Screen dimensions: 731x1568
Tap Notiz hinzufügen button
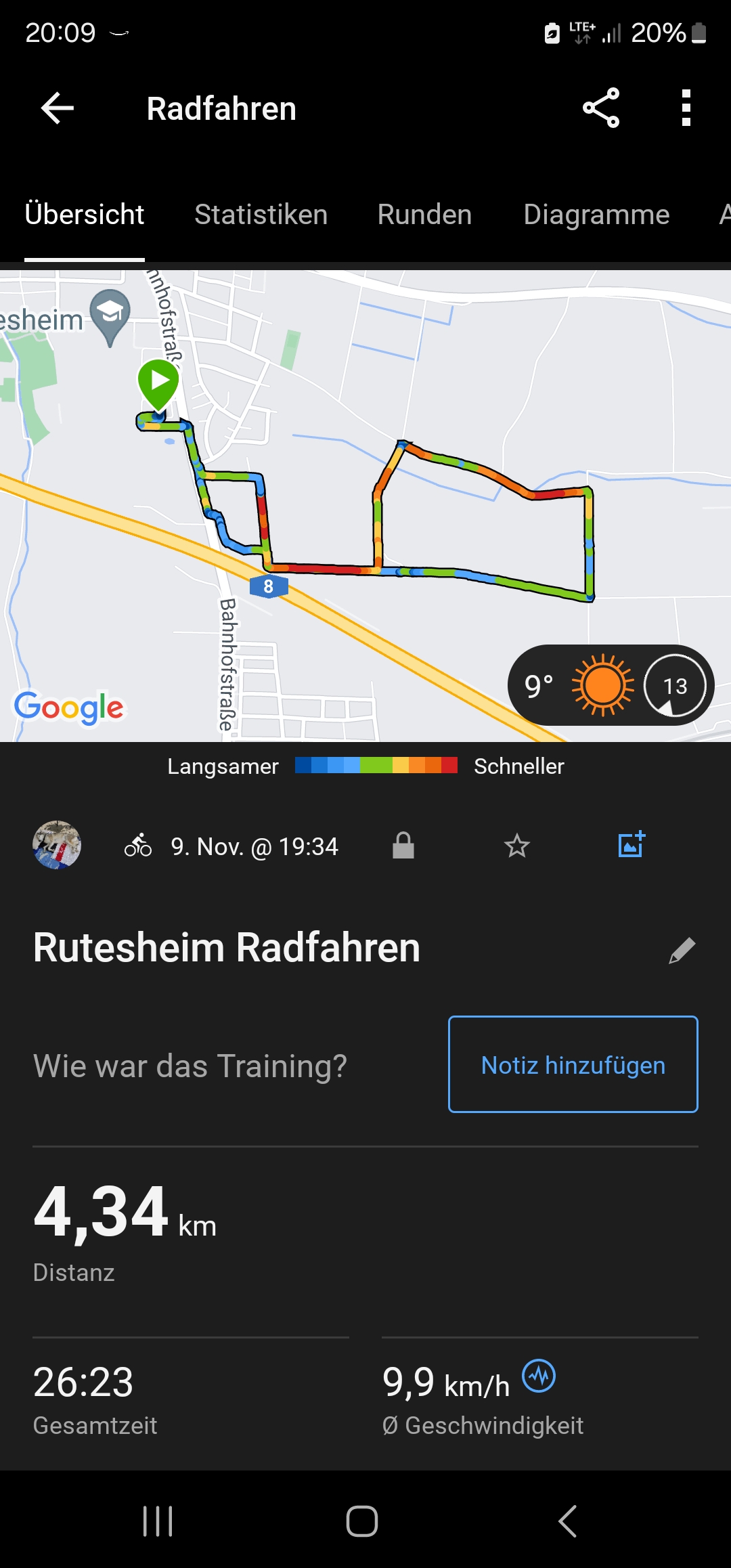pos(573,1064)
